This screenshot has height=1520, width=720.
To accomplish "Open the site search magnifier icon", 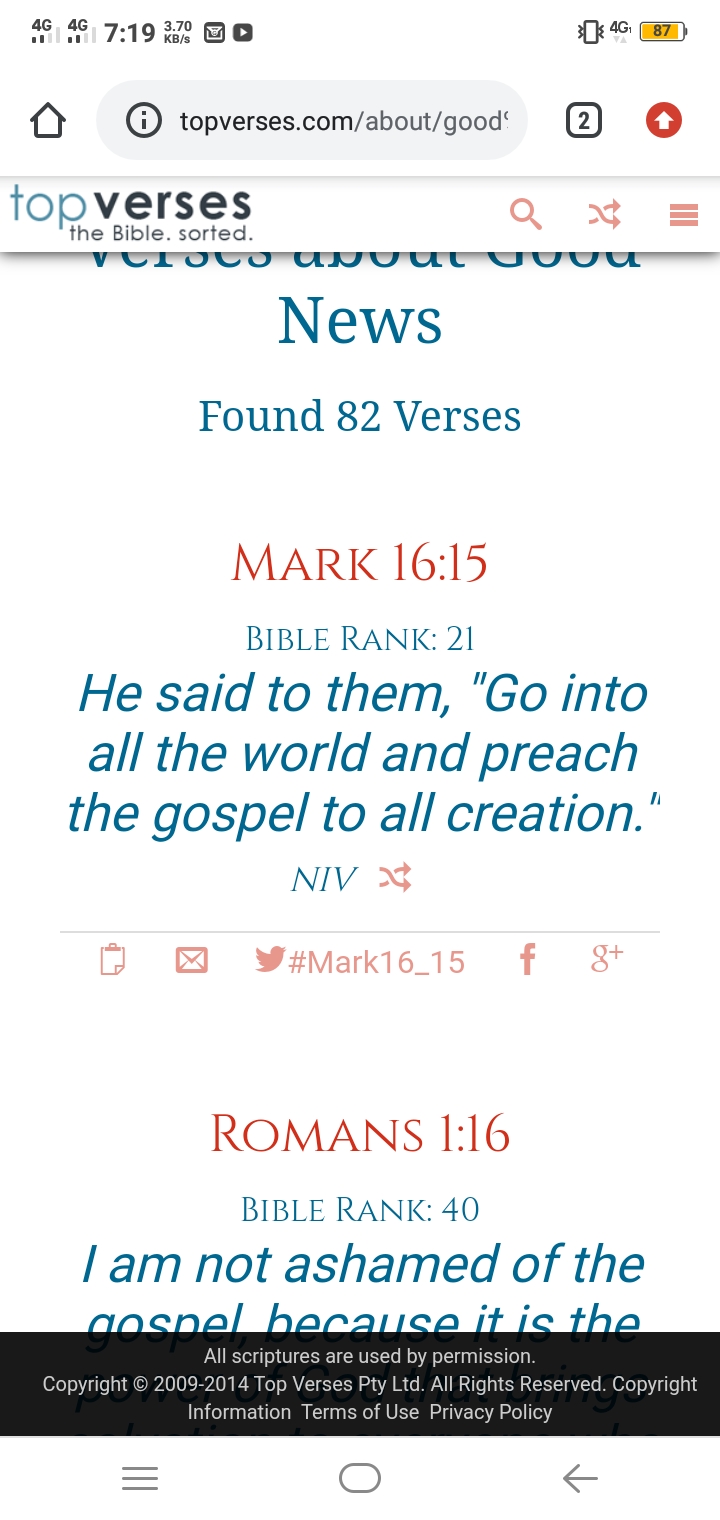I will 526,214.
